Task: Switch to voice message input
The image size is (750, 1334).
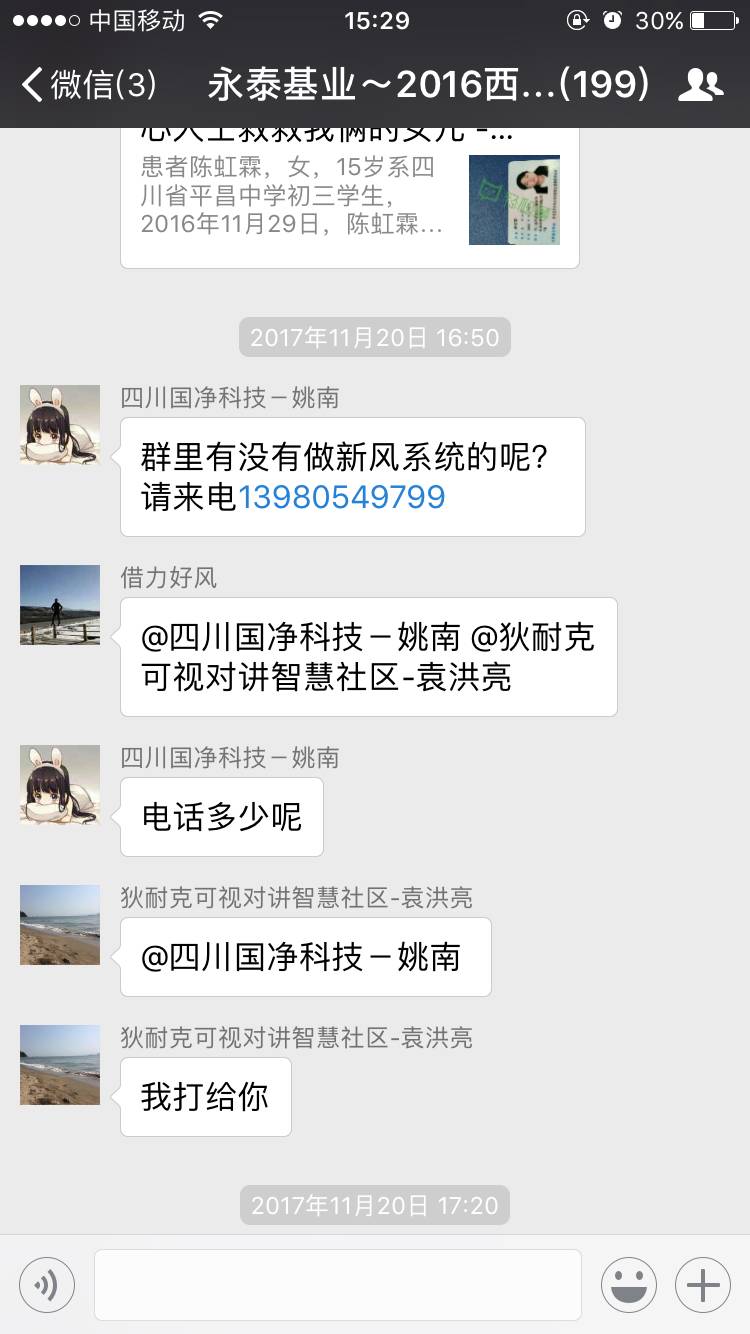Action: 47,1285
